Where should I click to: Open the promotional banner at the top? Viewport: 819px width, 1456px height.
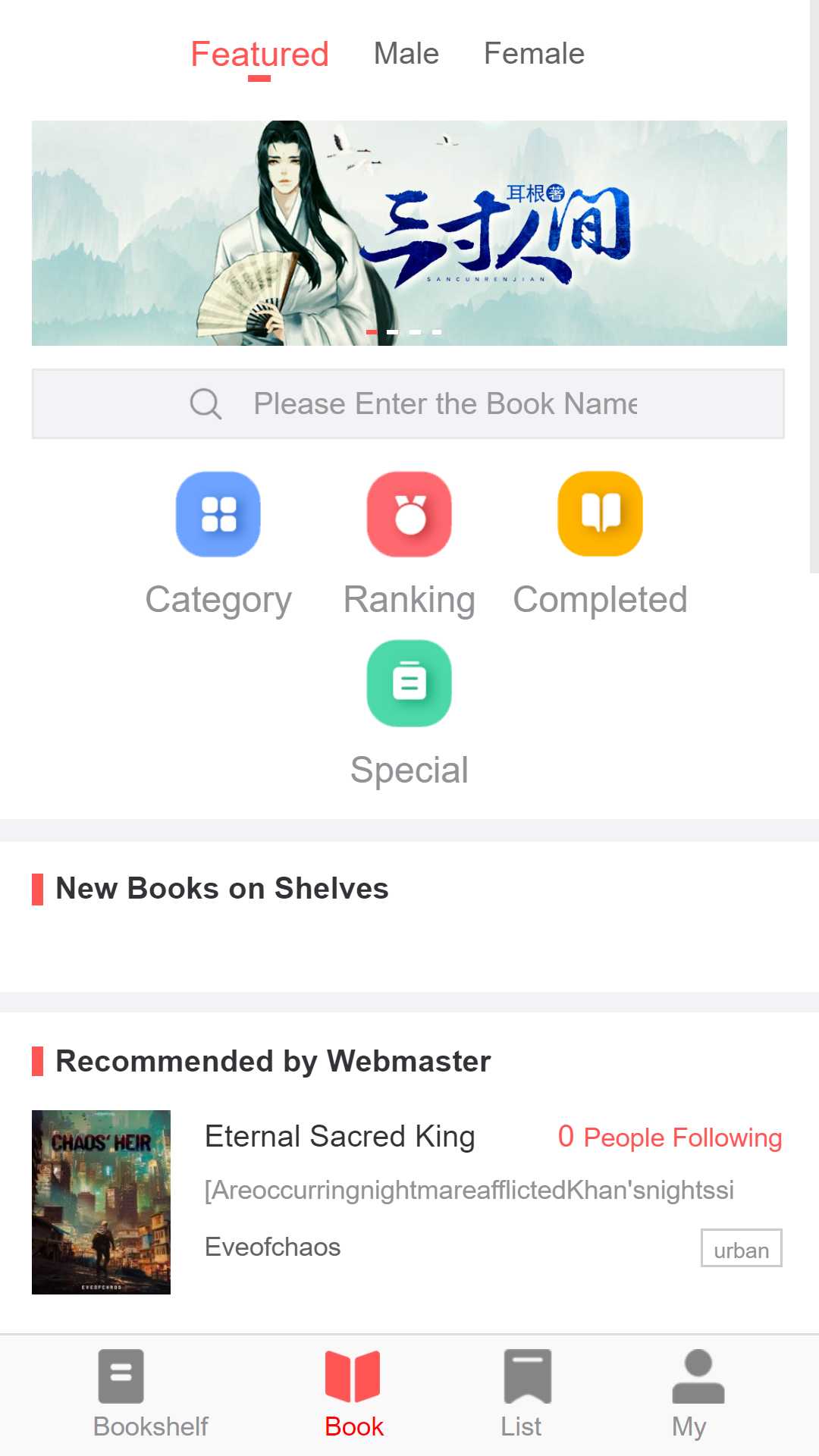coord(409,233)
